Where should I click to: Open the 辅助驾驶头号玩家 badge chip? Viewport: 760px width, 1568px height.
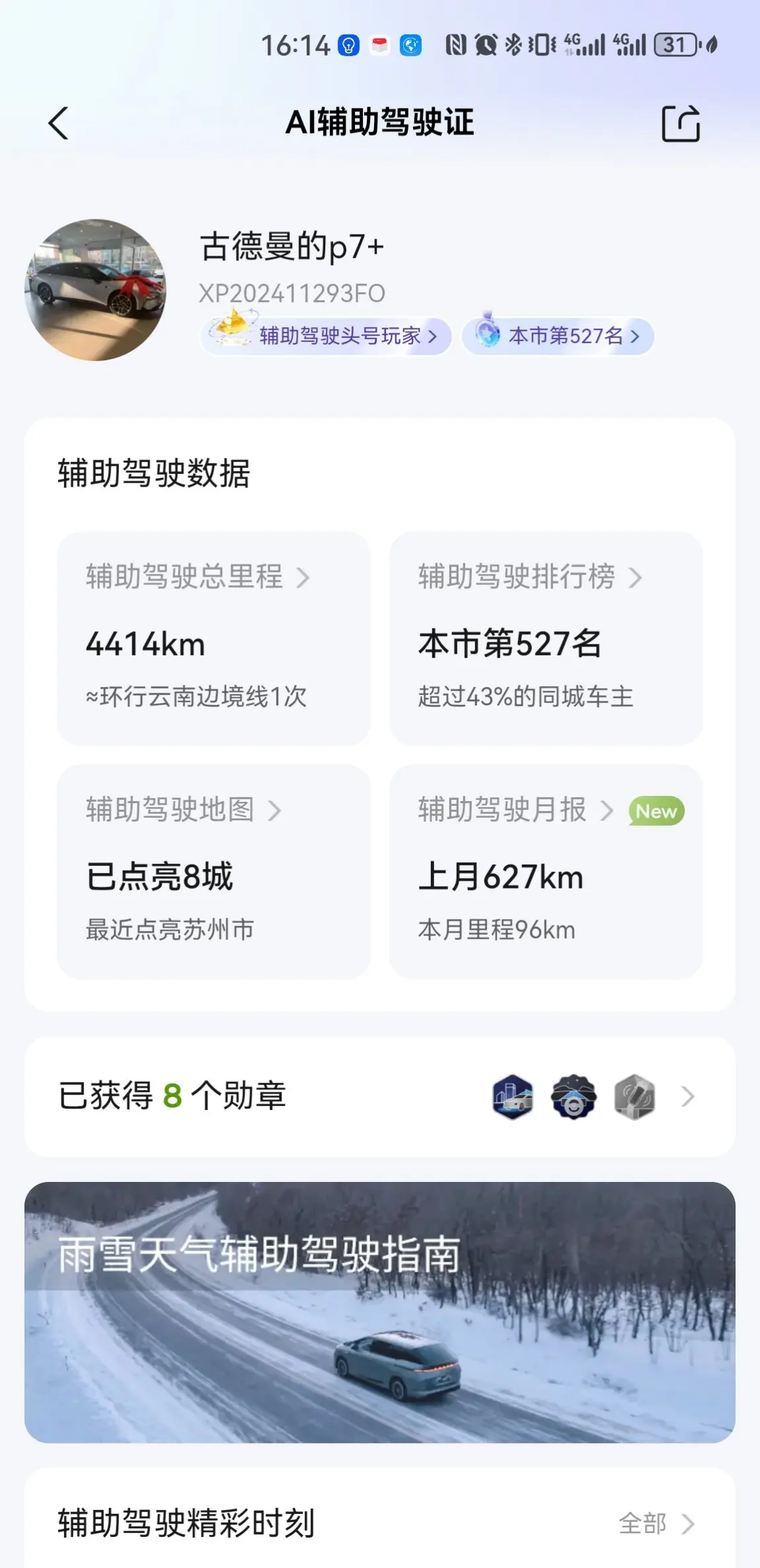(326, 336)
